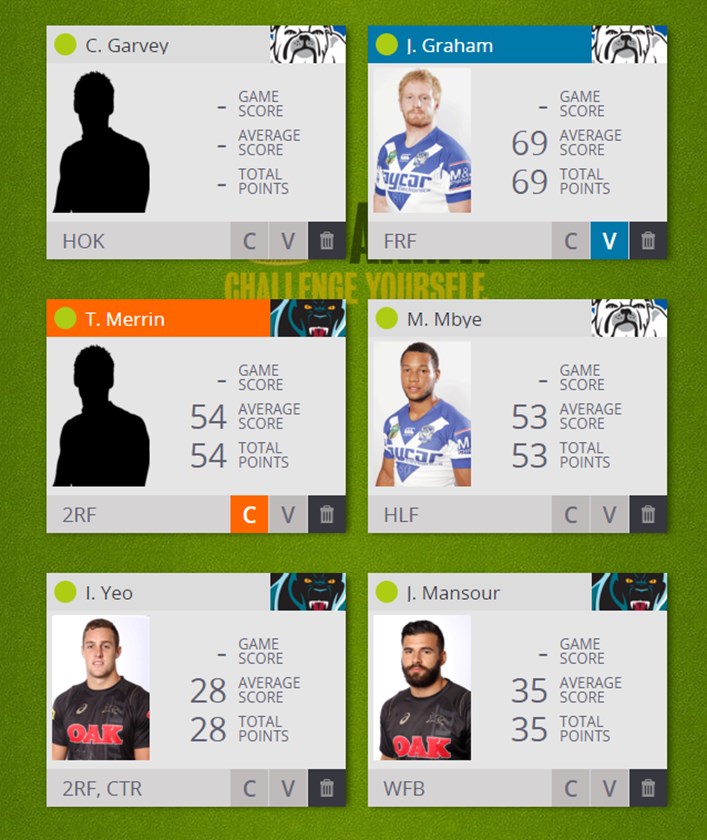Viewport: 707px width, 840px height.
Task: Select M. Mbye as captain
Action: click(x=571, y=515)
